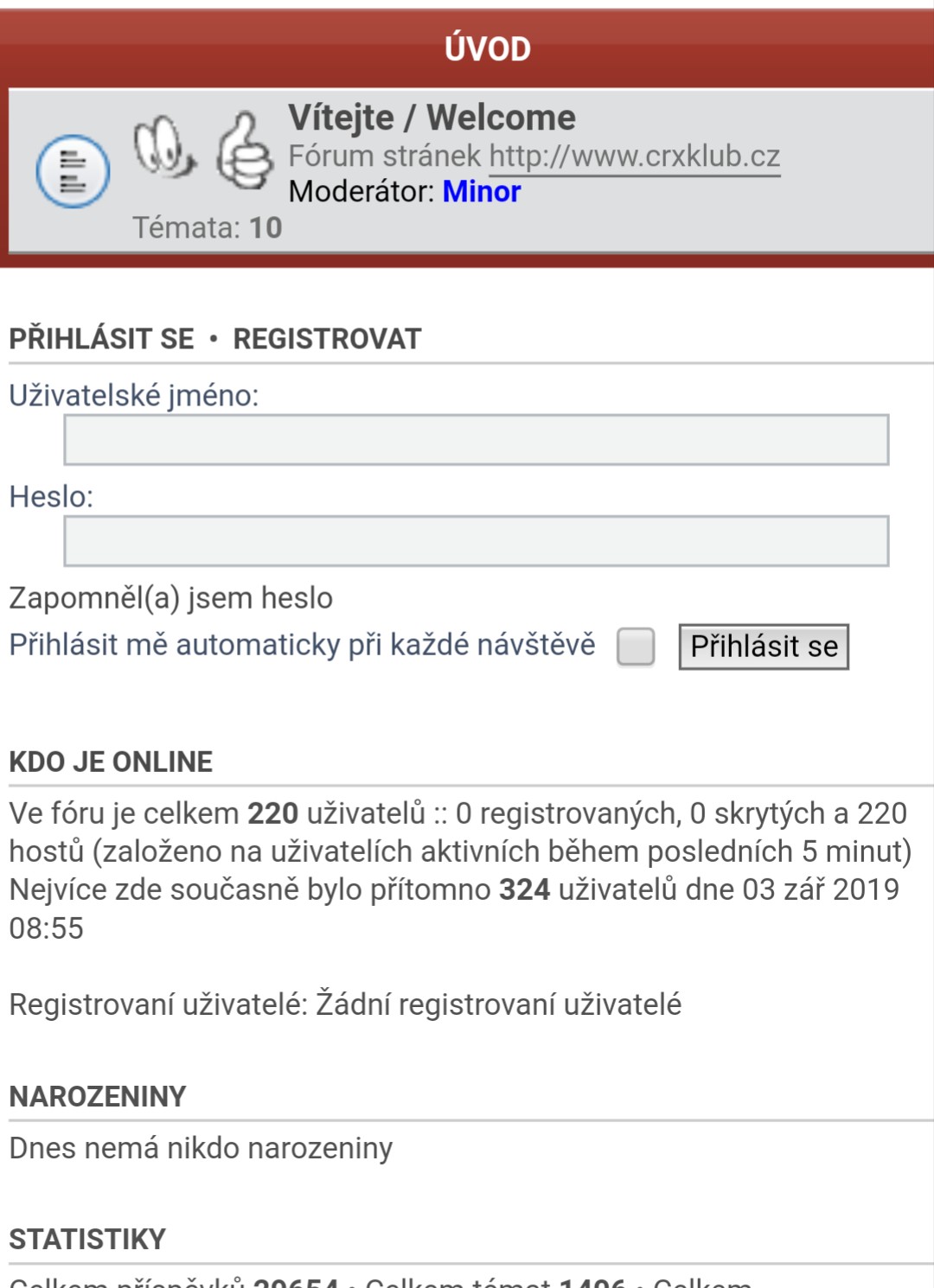934x1288 pixels.
Task: Focus the Uživatelské jméno field
Action: pyautogui.click(x=476, y=440)
